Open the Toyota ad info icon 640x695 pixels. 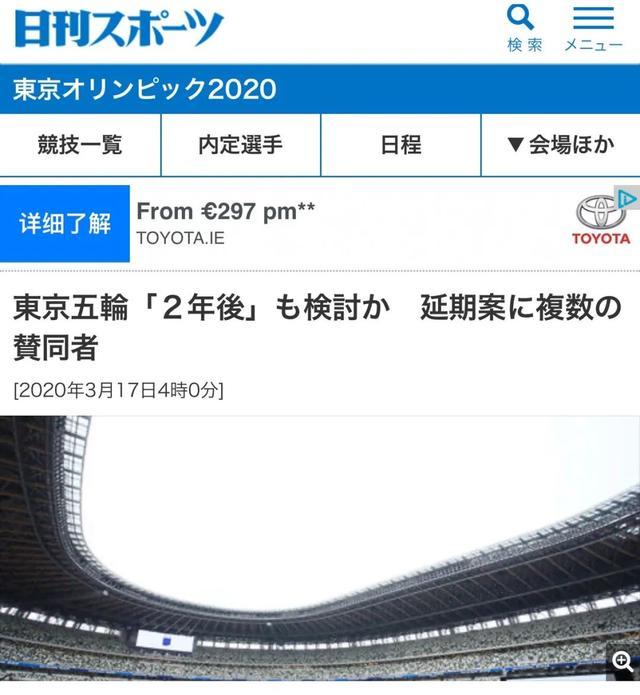[x=626, y=198]
